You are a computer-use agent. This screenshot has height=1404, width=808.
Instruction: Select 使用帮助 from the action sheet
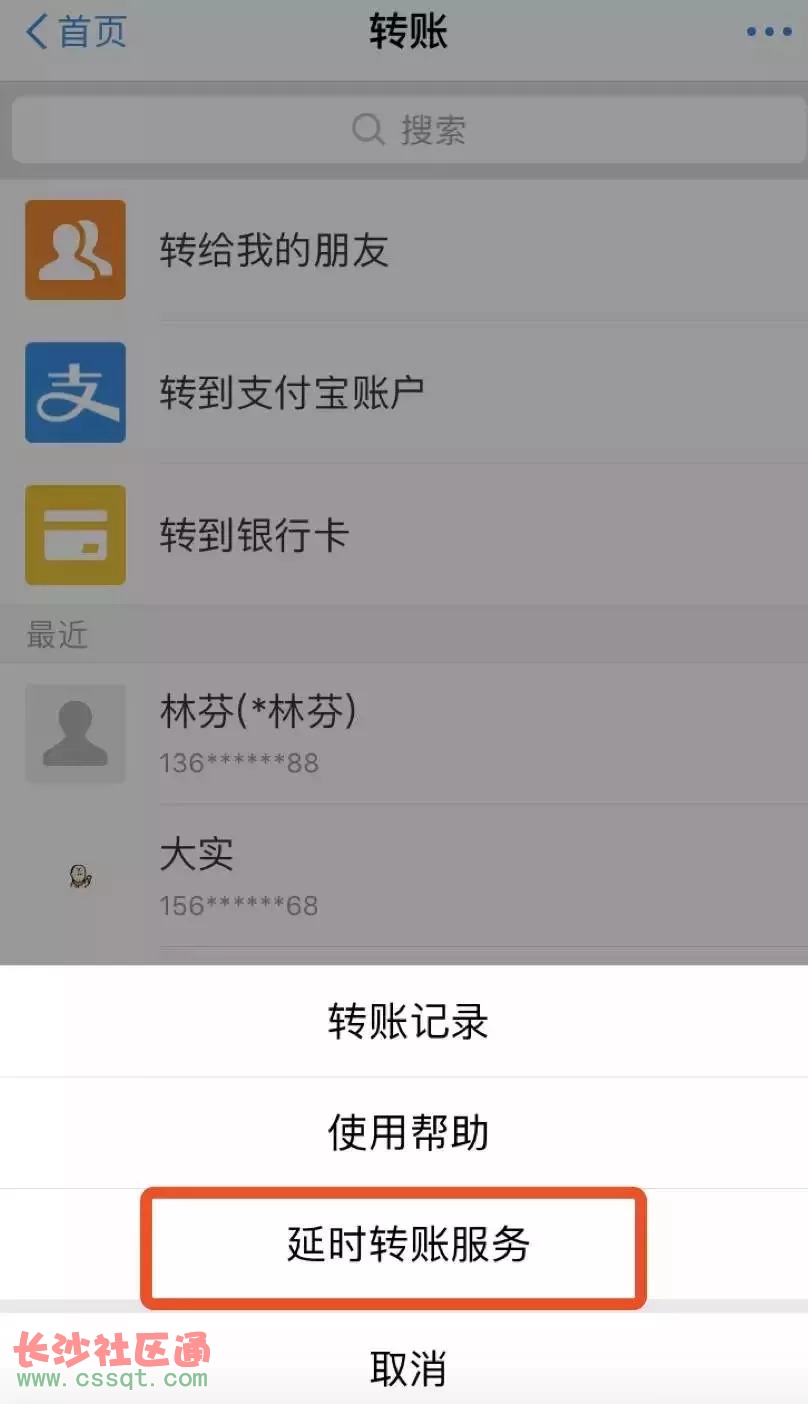coord(407,1133)
